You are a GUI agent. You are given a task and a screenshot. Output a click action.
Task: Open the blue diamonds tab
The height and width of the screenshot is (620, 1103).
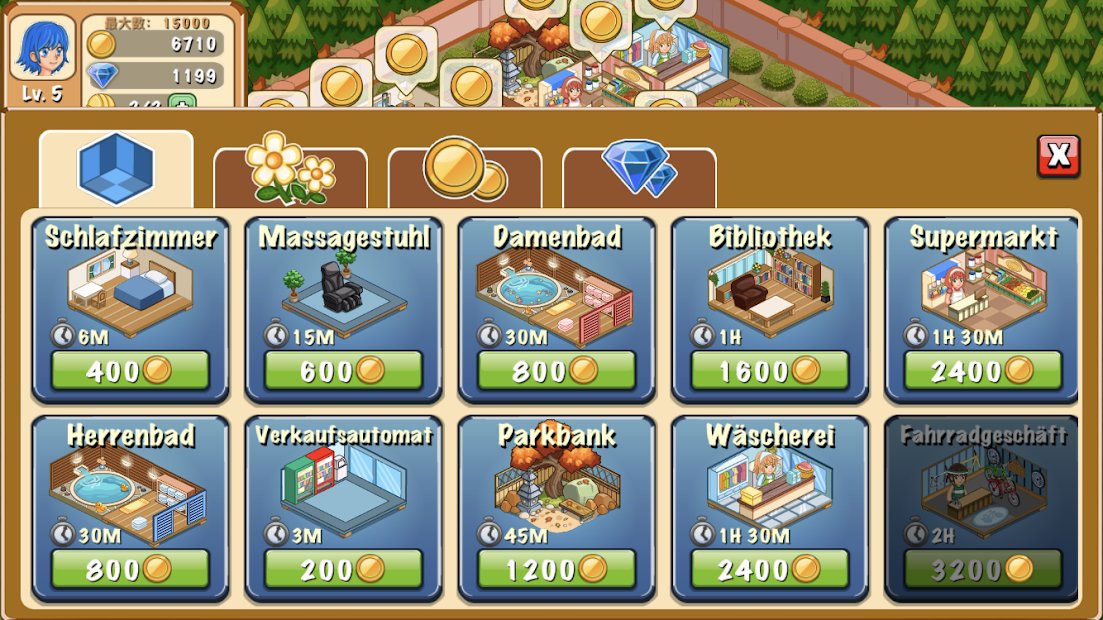[x=639, y=172]
